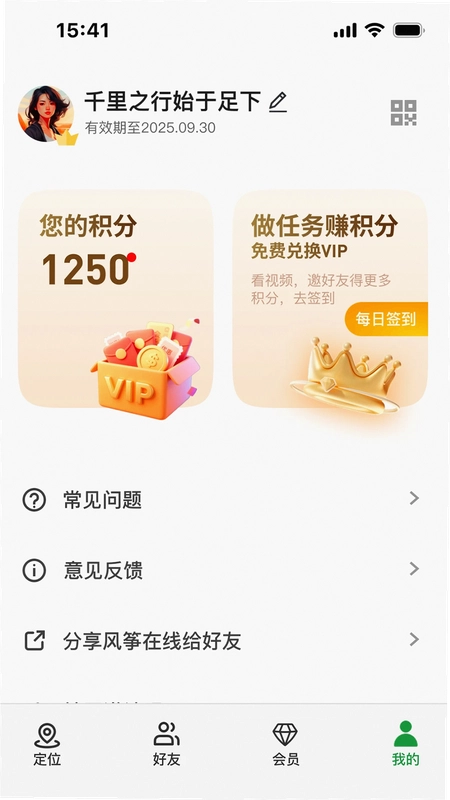Select the 我的 tab
450x800 pixels.
coord(406,744)
